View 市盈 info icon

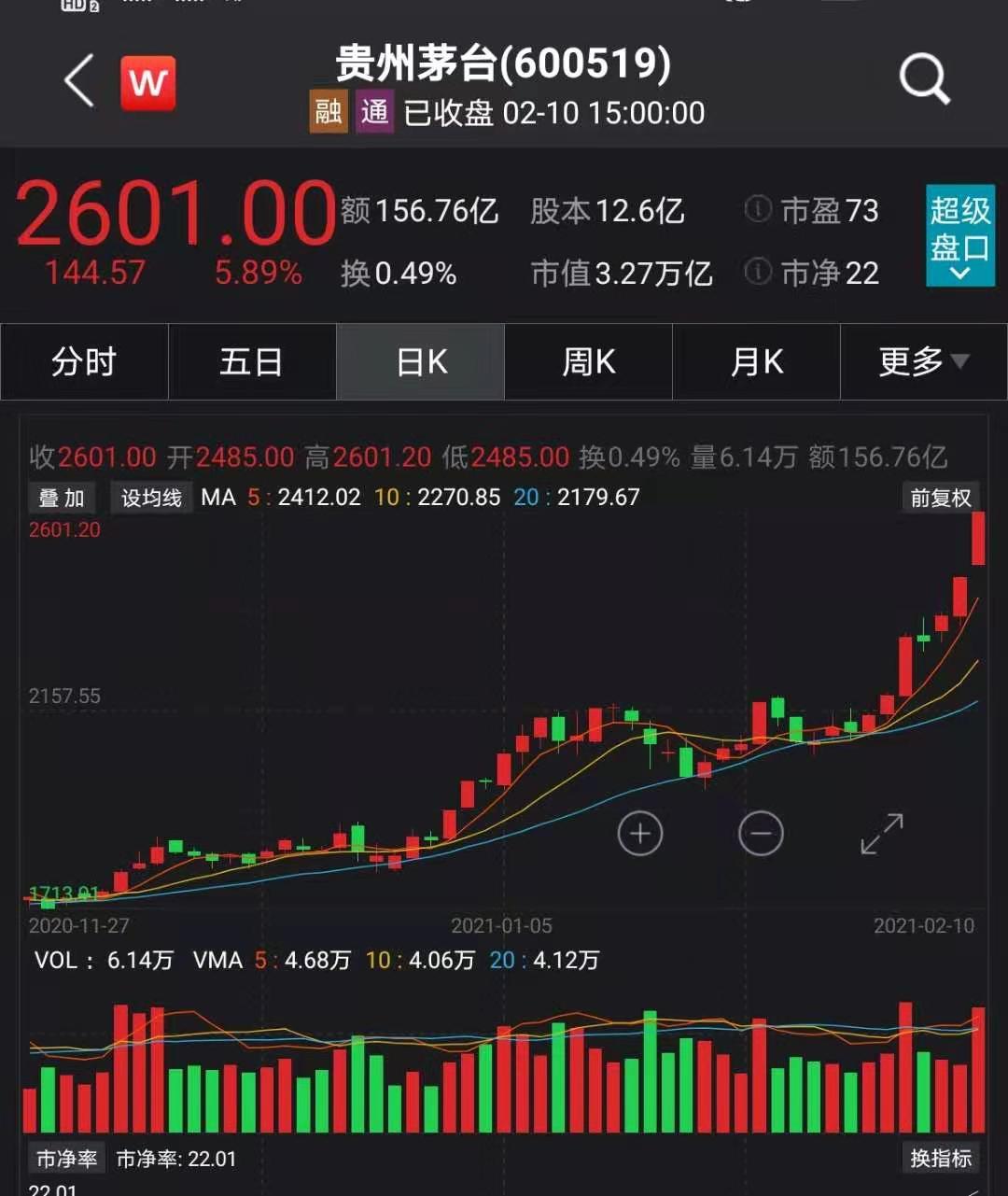pos(758,209)
